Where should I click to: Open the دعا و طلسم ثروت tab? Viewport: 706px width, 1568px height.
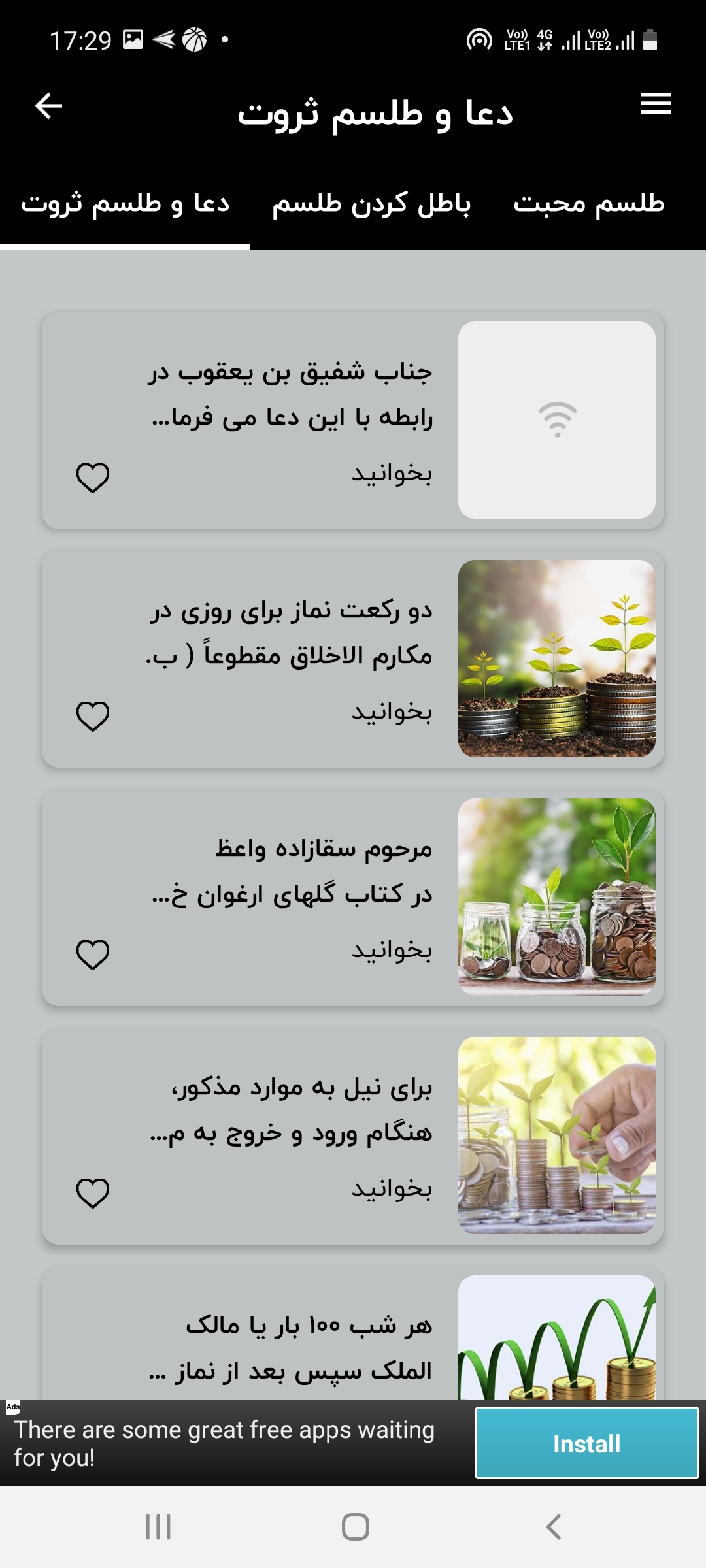pyautogui.click(x=126, y=204)
